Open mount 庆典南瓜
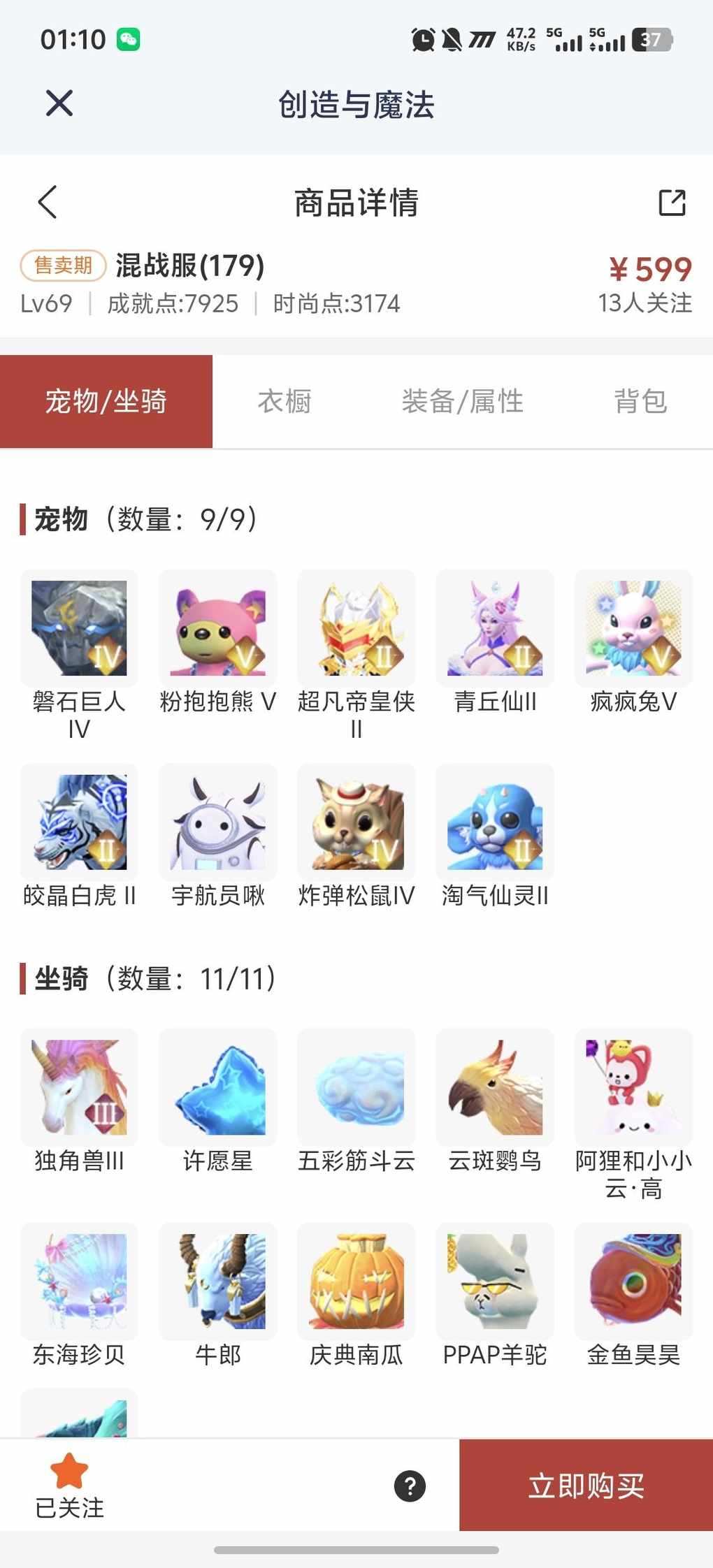The height and width of the screenshot is (1568, 713). point(356,1281)
